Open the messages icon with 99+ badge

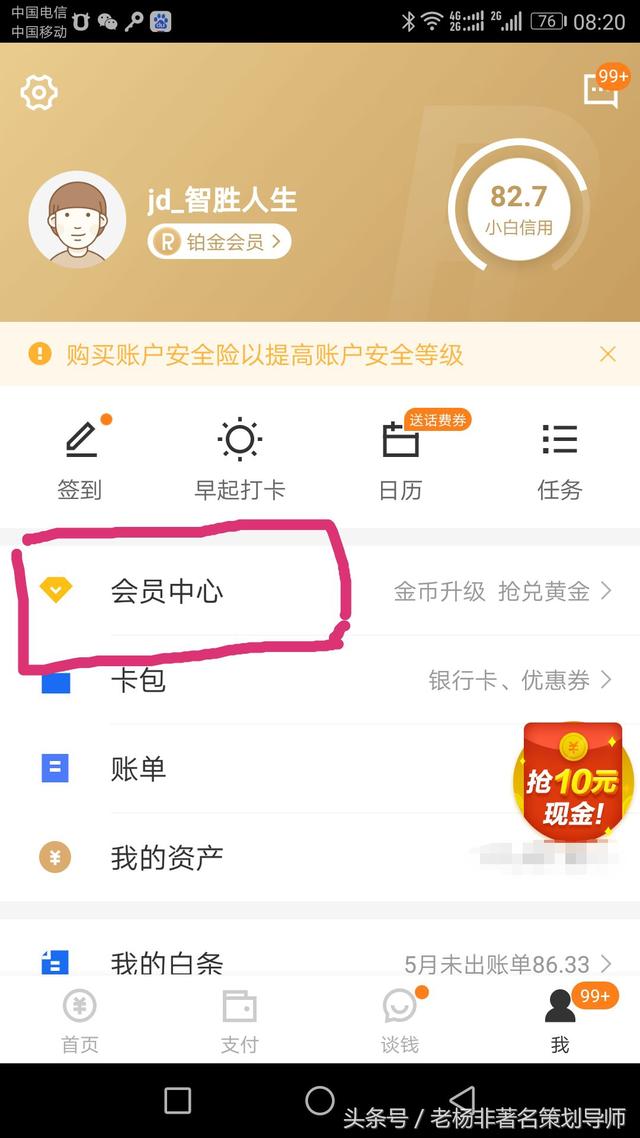tap(601, 90)
